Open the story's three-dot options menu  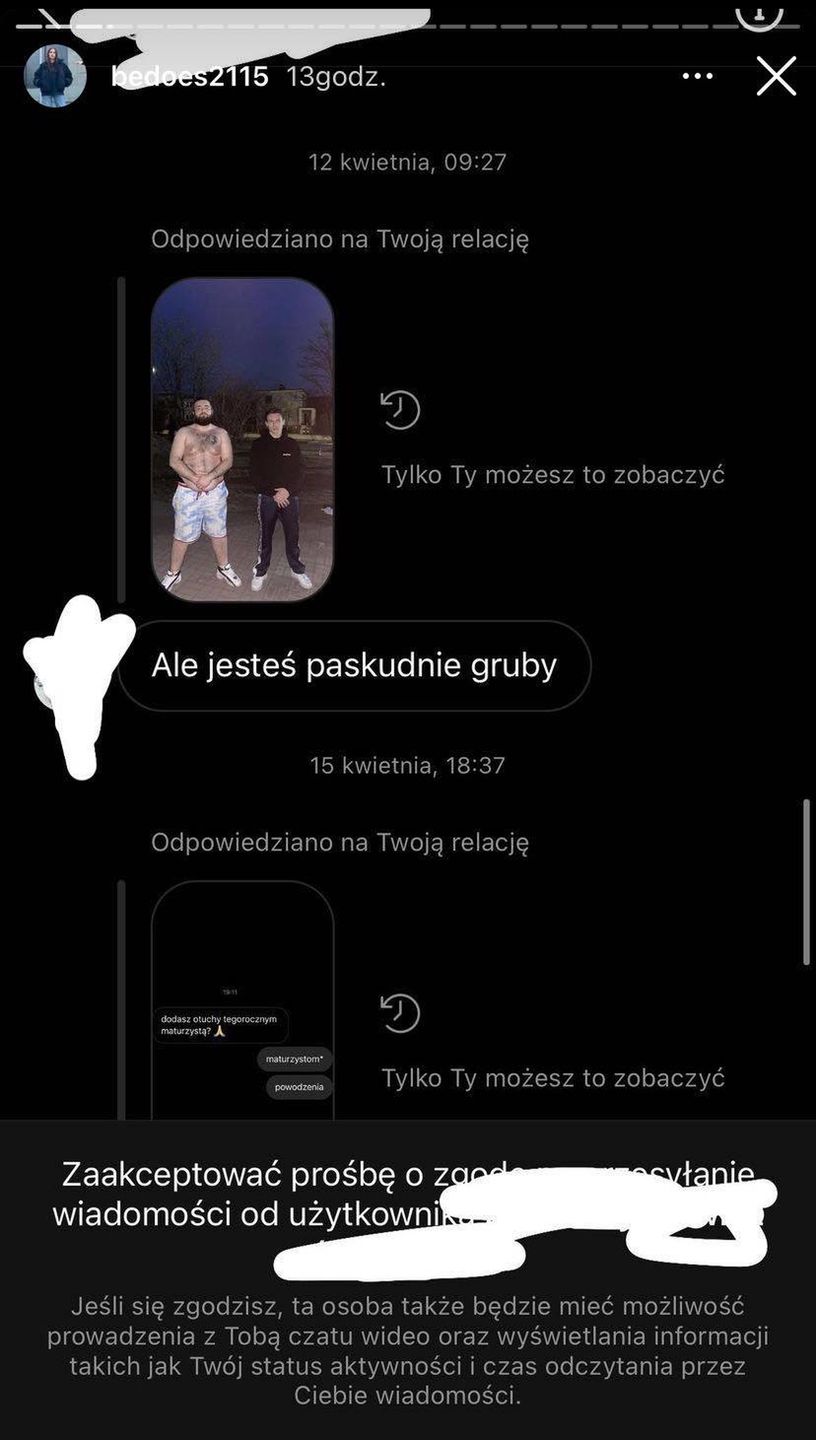point(697,76)
